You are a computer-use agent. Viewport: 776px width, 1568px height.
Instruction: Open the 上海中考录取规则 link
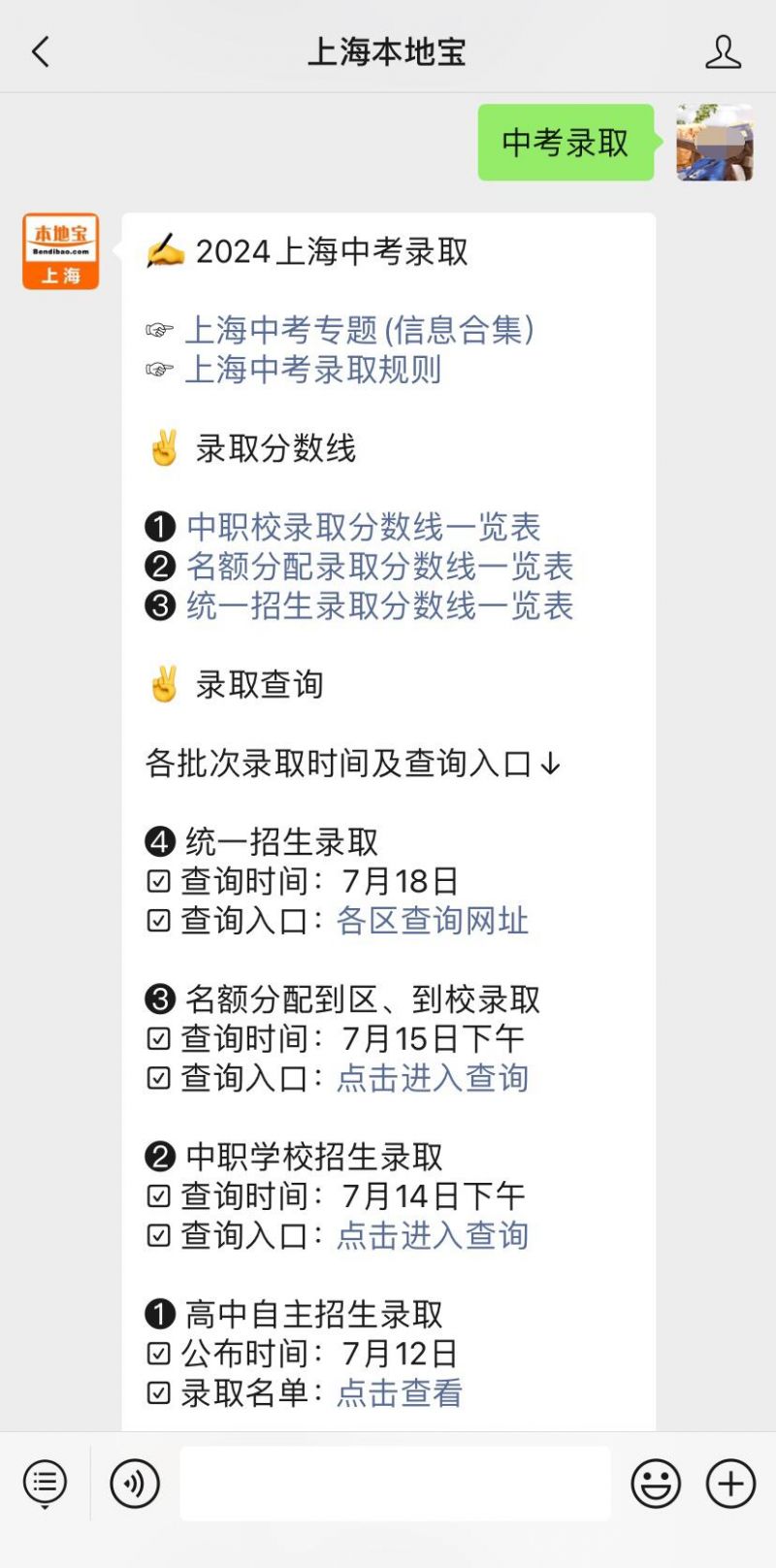click(x=313, y=370)
